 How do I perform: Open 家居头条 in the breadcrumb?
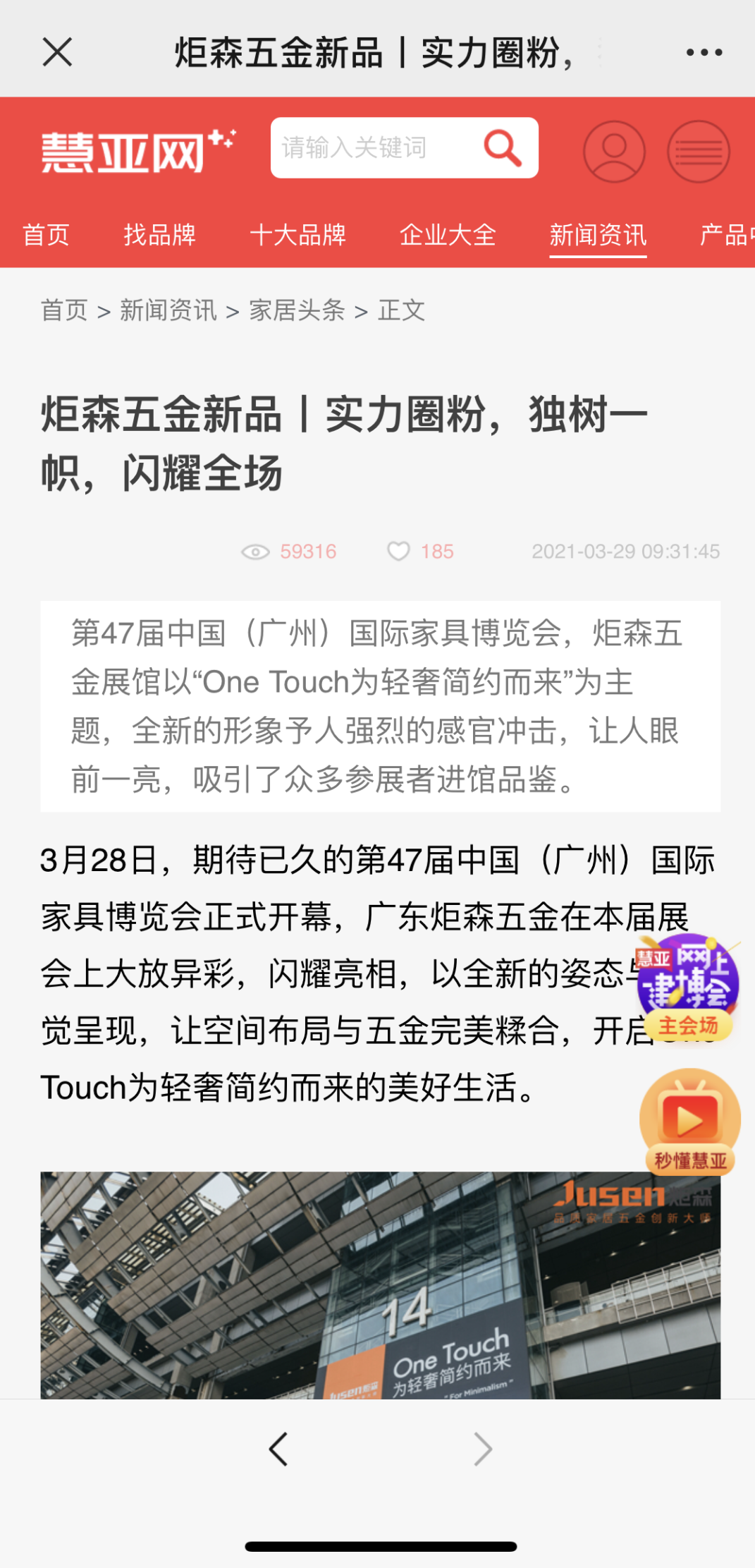click(x=297, y=310)
